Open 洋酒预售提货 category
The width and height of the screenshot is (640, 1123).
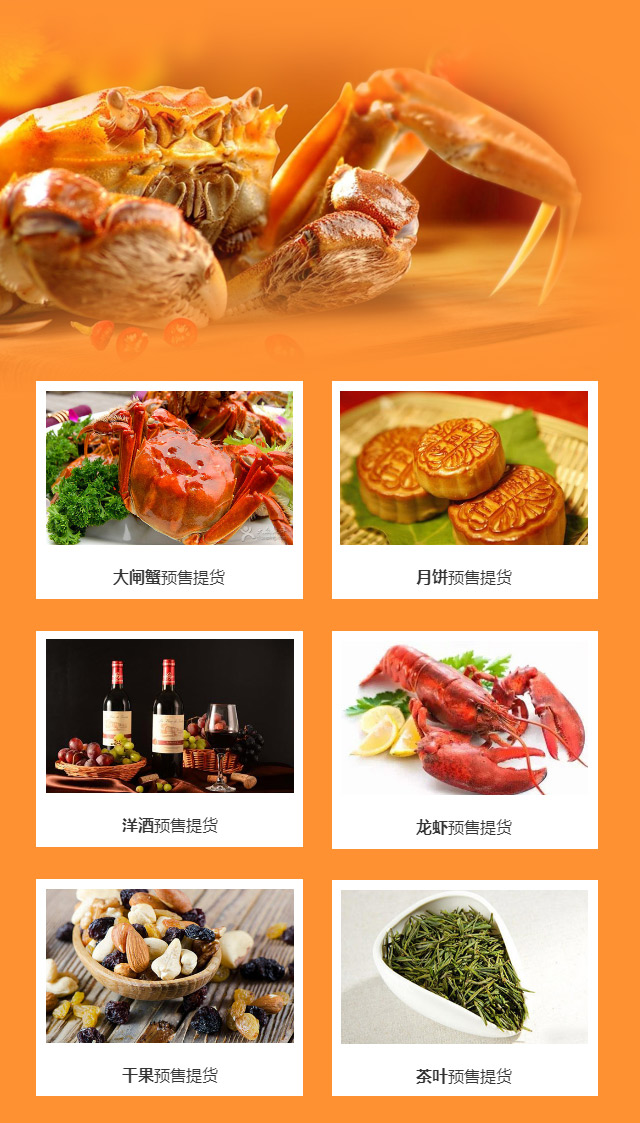click(x=169, y=738)
